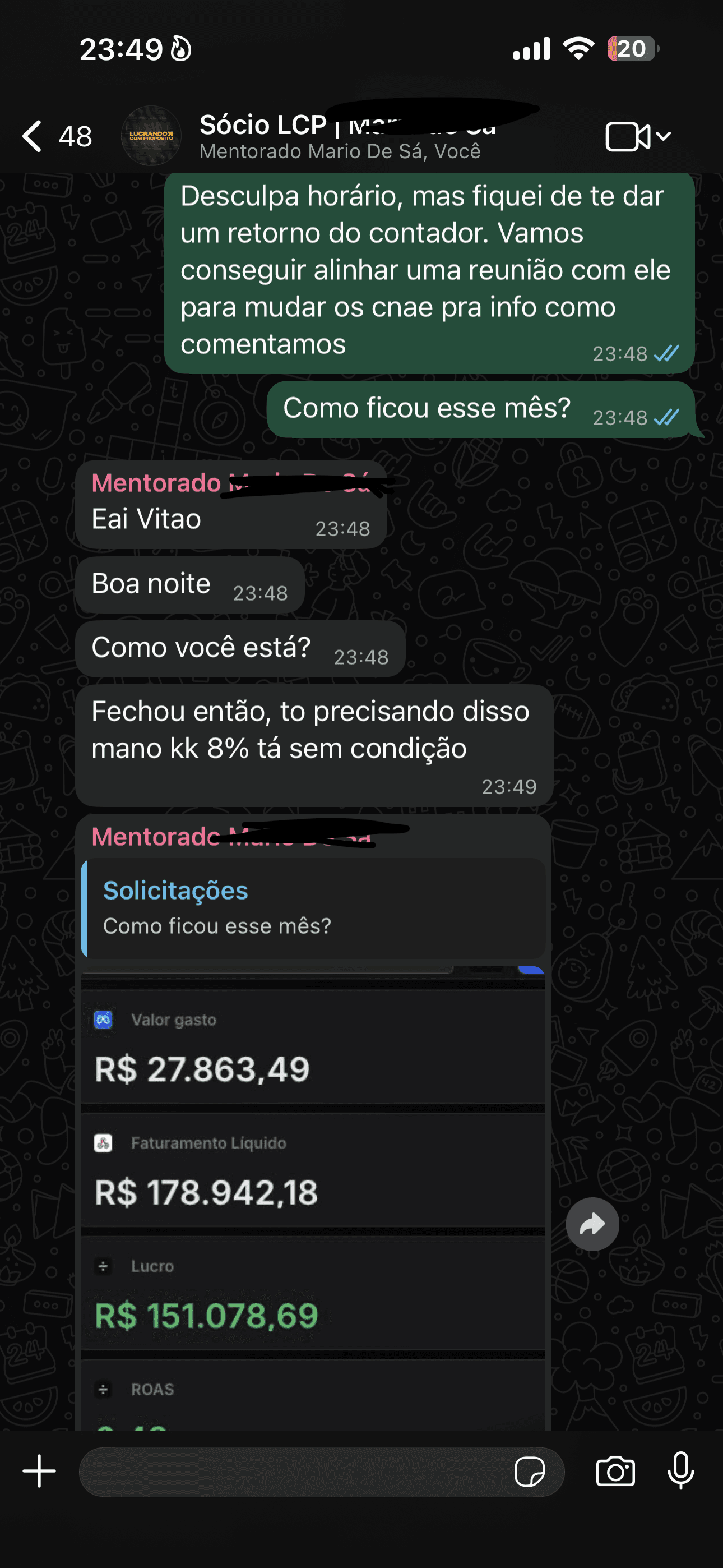Screen dimensions: 723x1568
Task: Forward the dashboard image with the arrow
Action: tap(593, 1224)
